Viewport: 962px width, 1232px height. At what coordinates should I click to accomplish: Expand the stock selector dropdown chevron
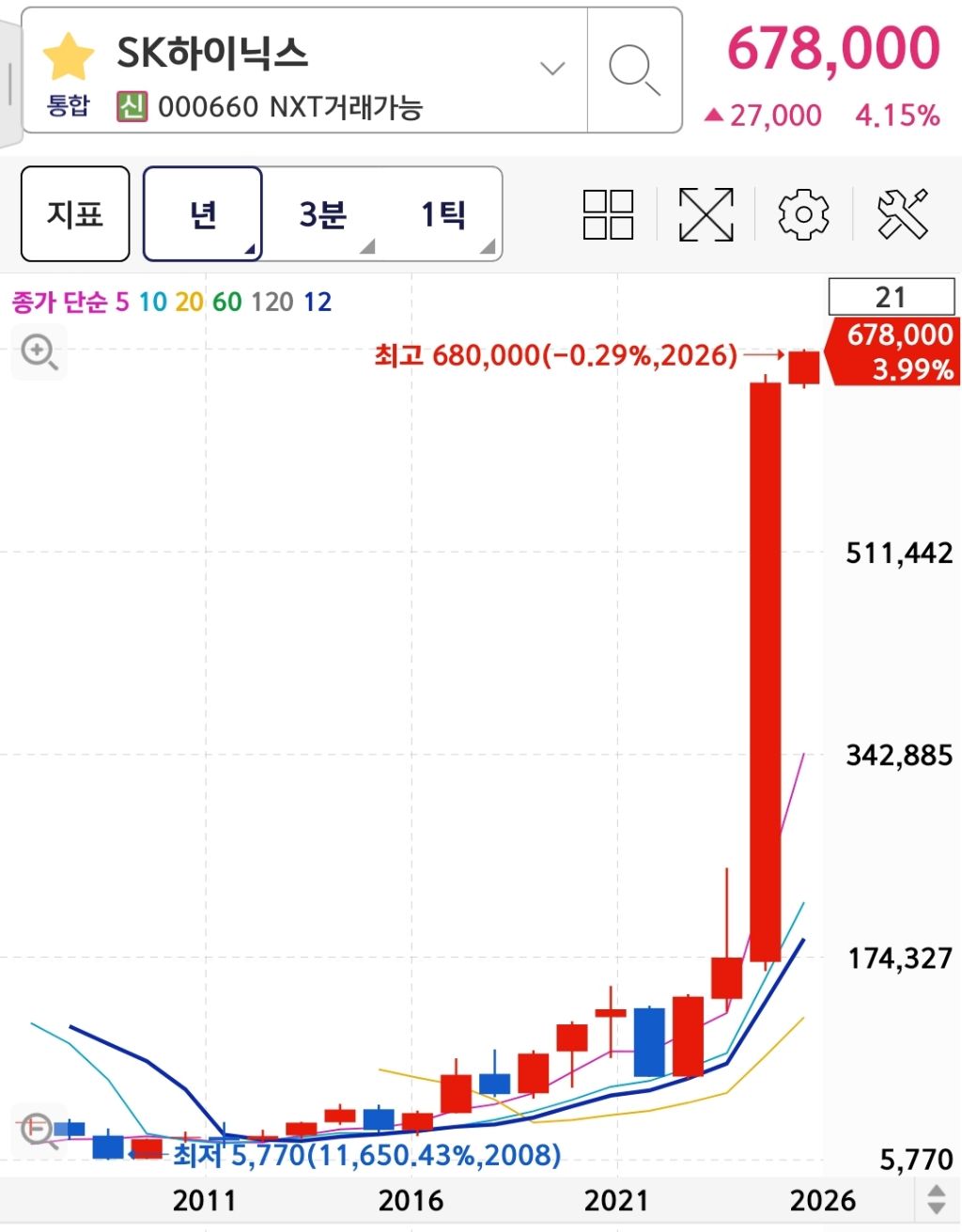tap(552, 69)
